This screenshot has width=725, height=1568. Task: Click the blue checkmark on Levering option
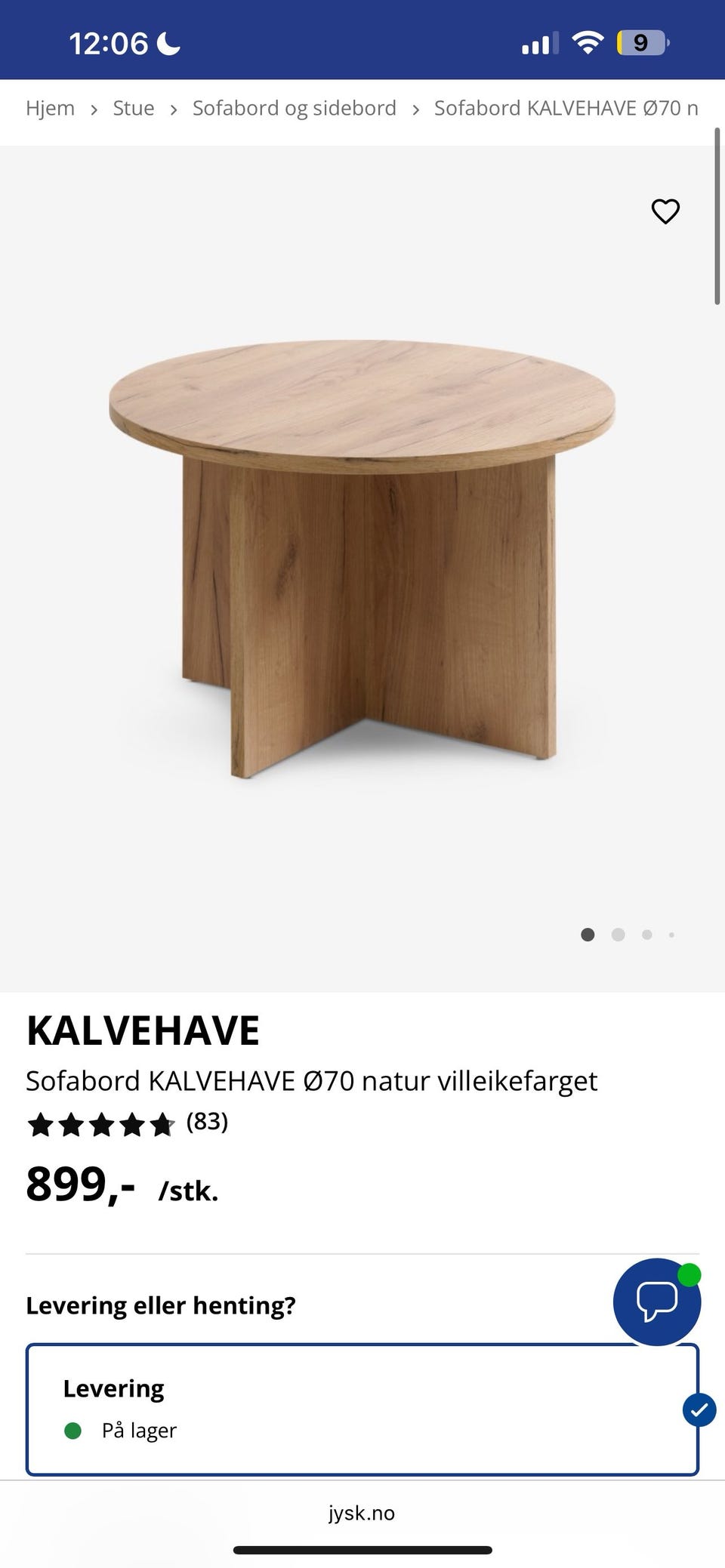698,1409
